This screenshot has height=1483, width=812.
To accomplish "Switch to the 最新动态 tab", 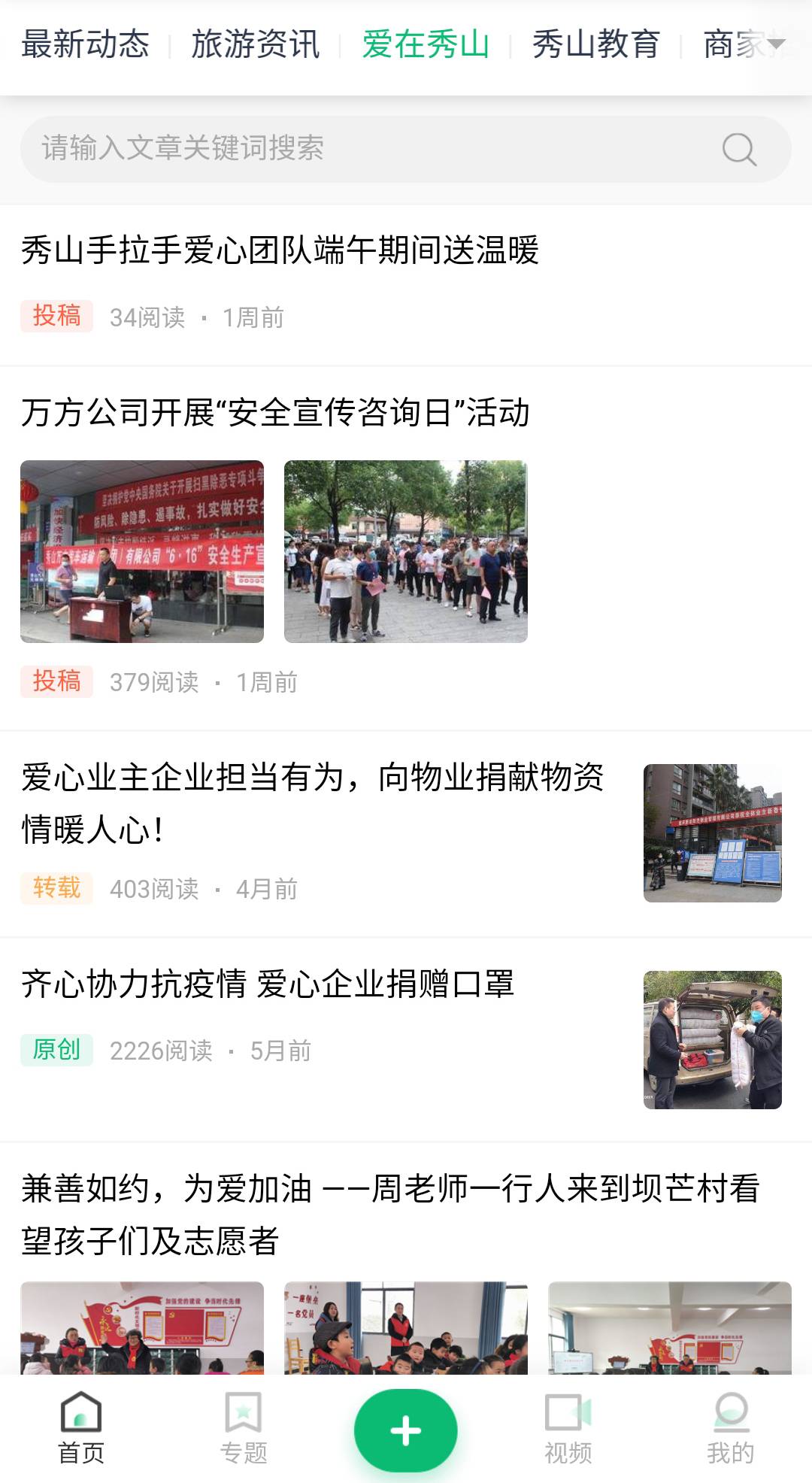I will (85, 44).
